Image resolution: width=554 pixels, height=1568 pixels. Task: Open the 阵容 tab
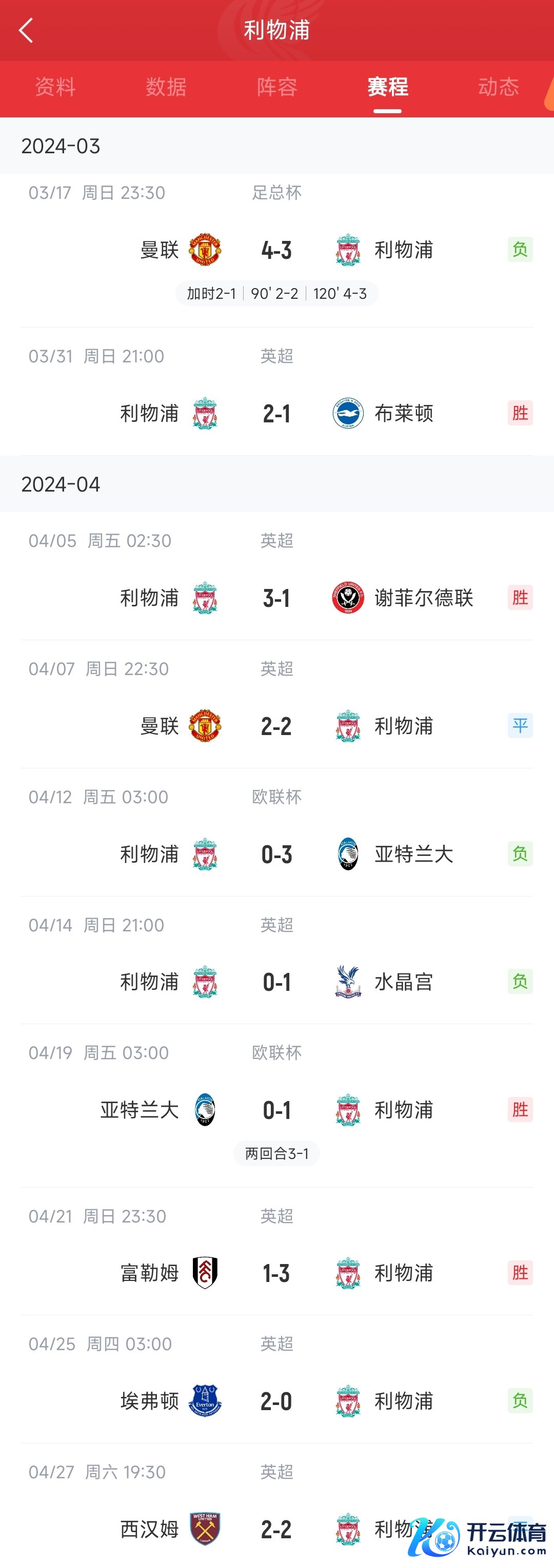(276, 87)
